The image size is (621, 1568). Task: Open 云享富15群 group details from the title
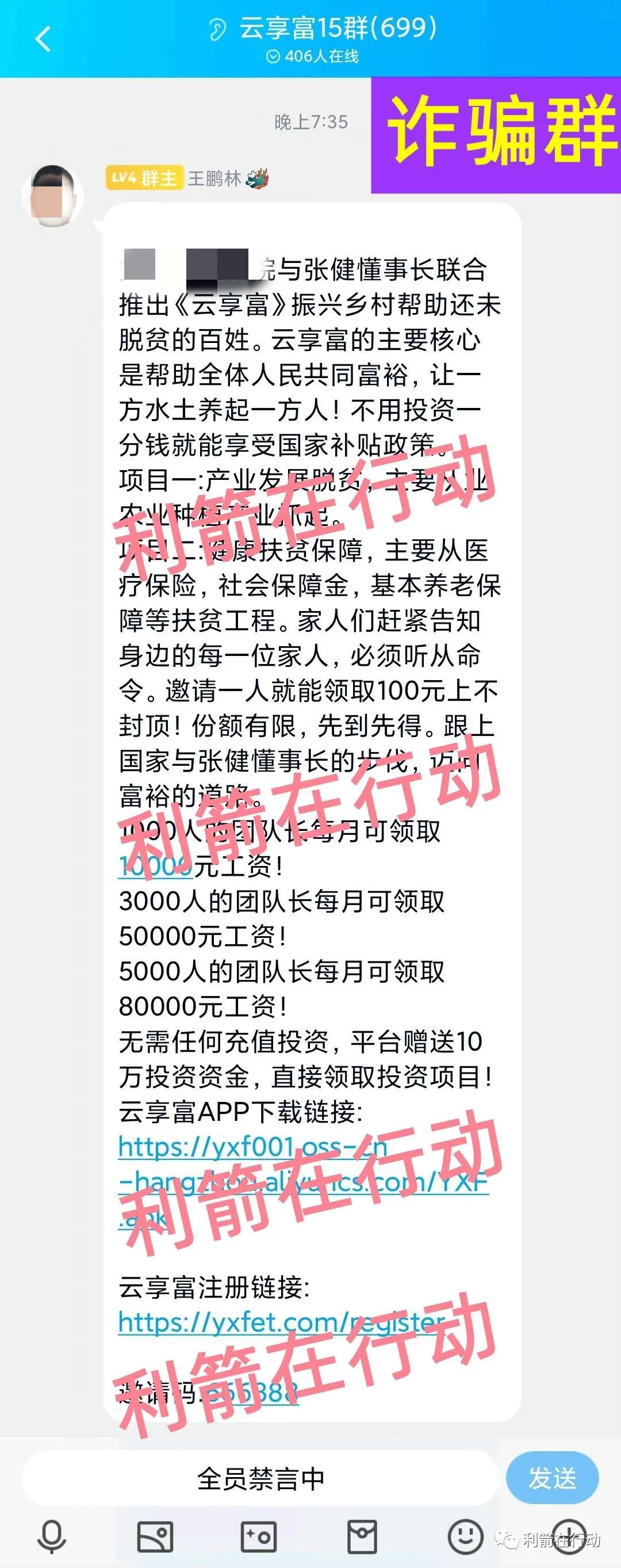338,28
